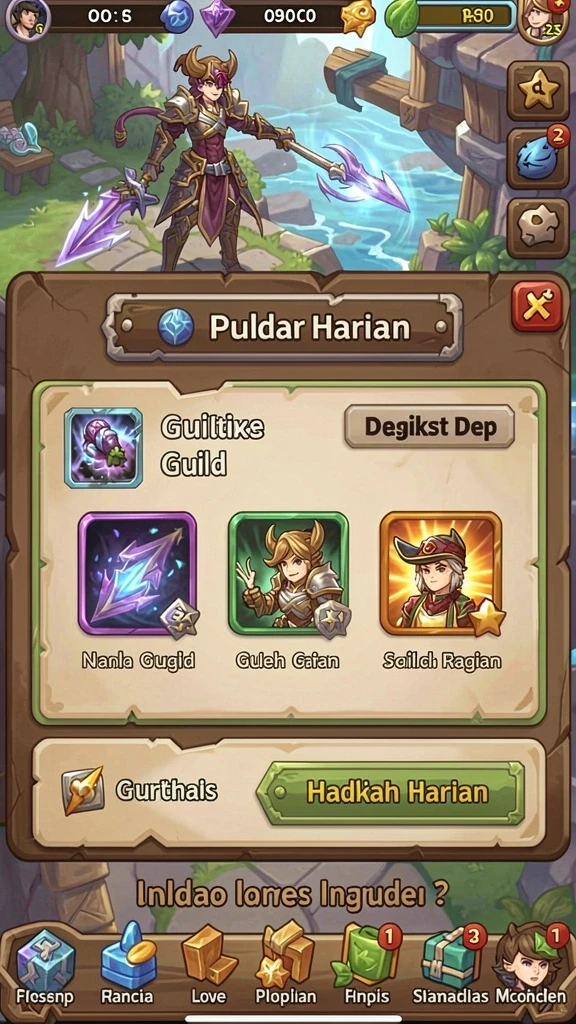Select the Nanla Gugid reward tile
This screenshot has height=1024, width=576.
[137, 573]
